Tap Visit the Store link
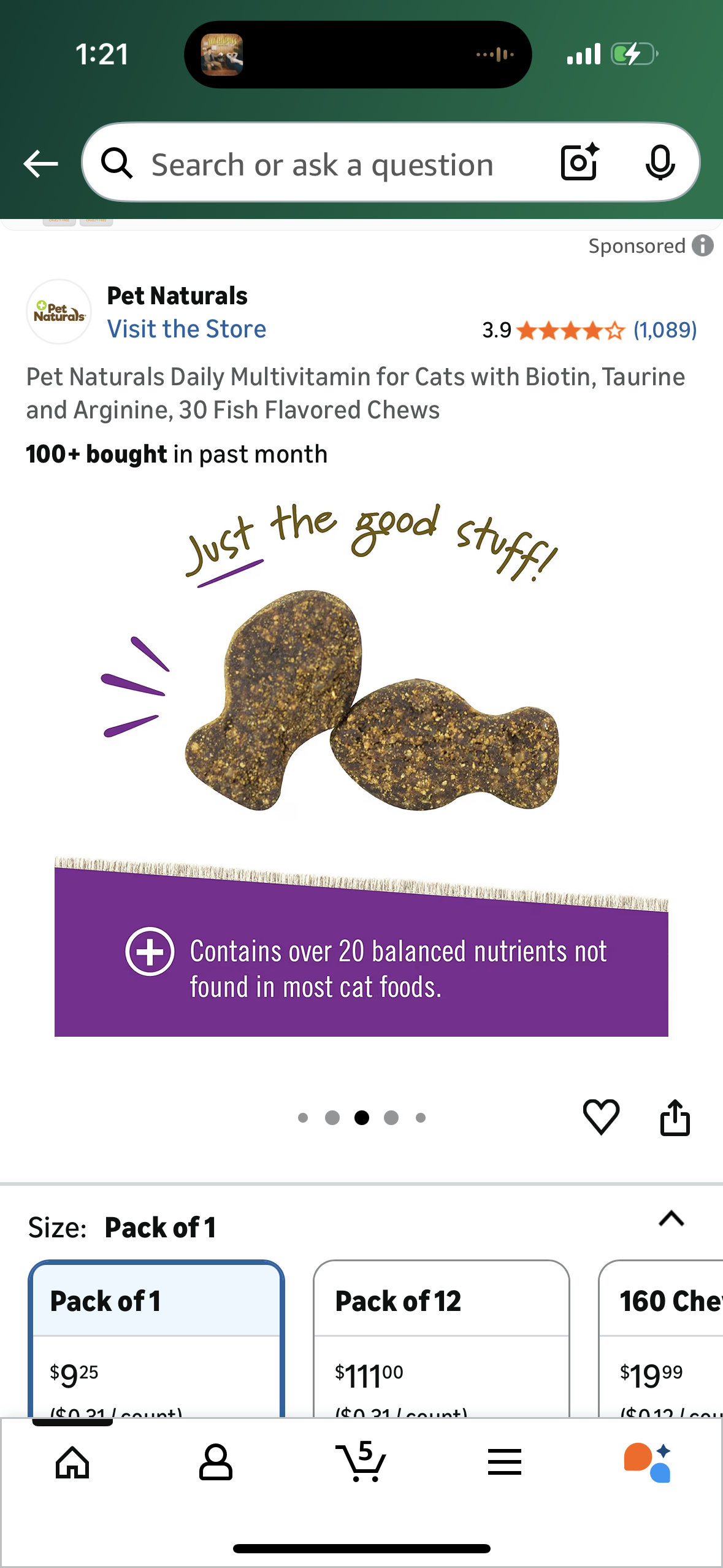The image size is (723, 1568). (x=186, y=329)
